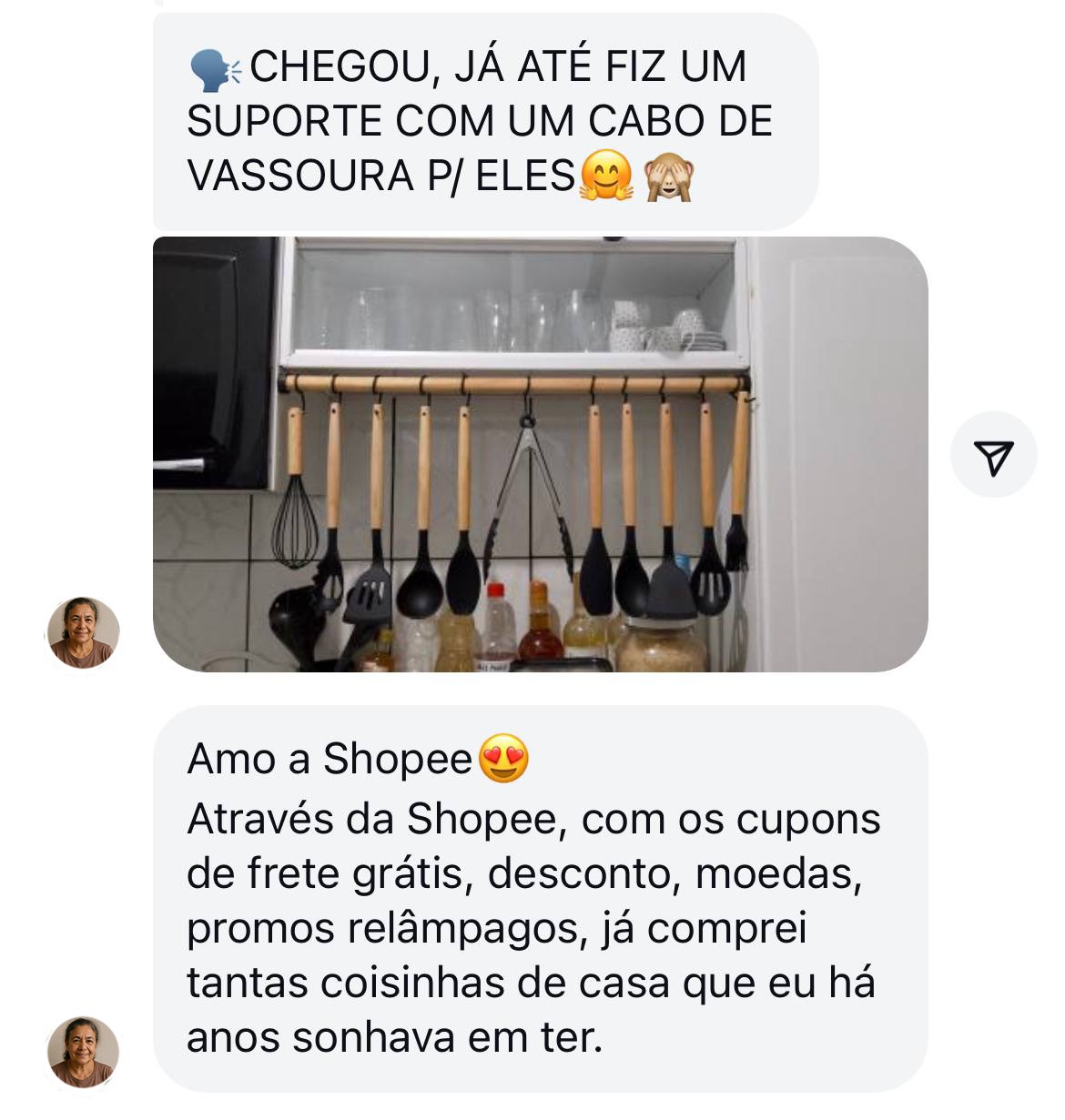Share the kitchen utensils photo message
The width and height of the screenshot is (1065, 1120).
(x=993, y=455)
